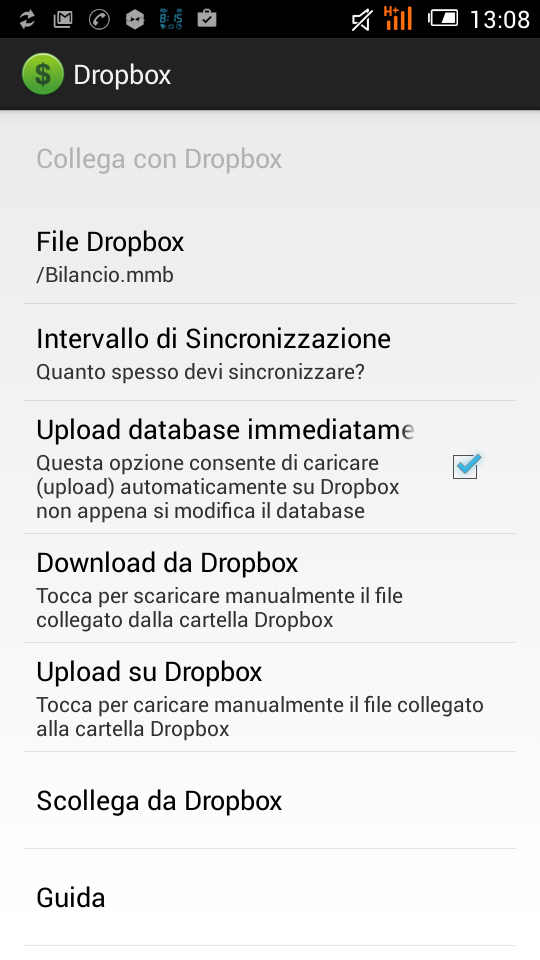The image size is (540, 960).
Task: Select Download da Dropbox
Action: click(270, 588)
